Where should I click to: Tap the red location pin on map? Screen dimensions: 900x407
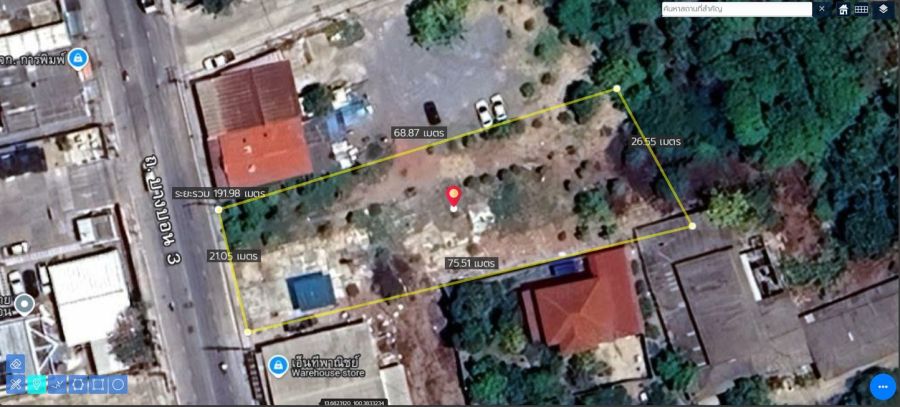click(454, 196)
